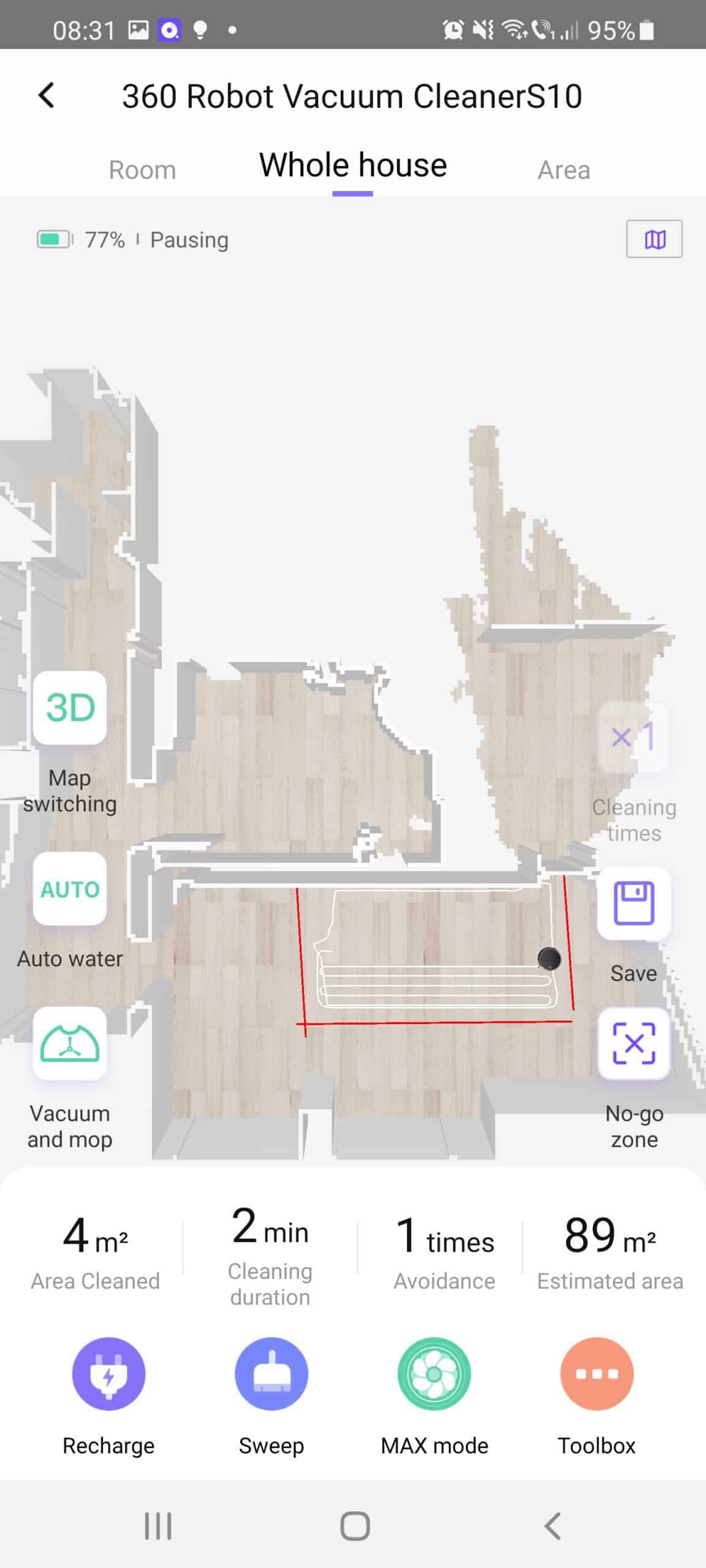Screen dimensions: 706x1568
Task: Go back using the header arrow
Action: 47,96
